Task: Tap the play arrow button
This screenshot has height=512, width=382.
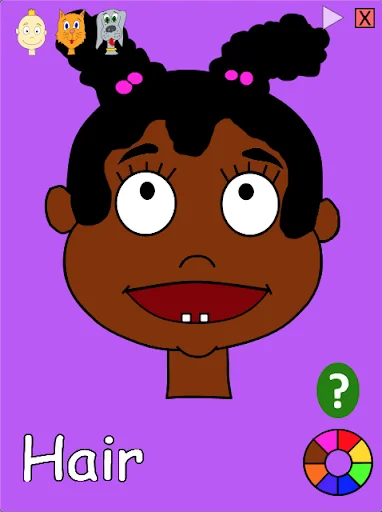Action: [x=332, y=18]
